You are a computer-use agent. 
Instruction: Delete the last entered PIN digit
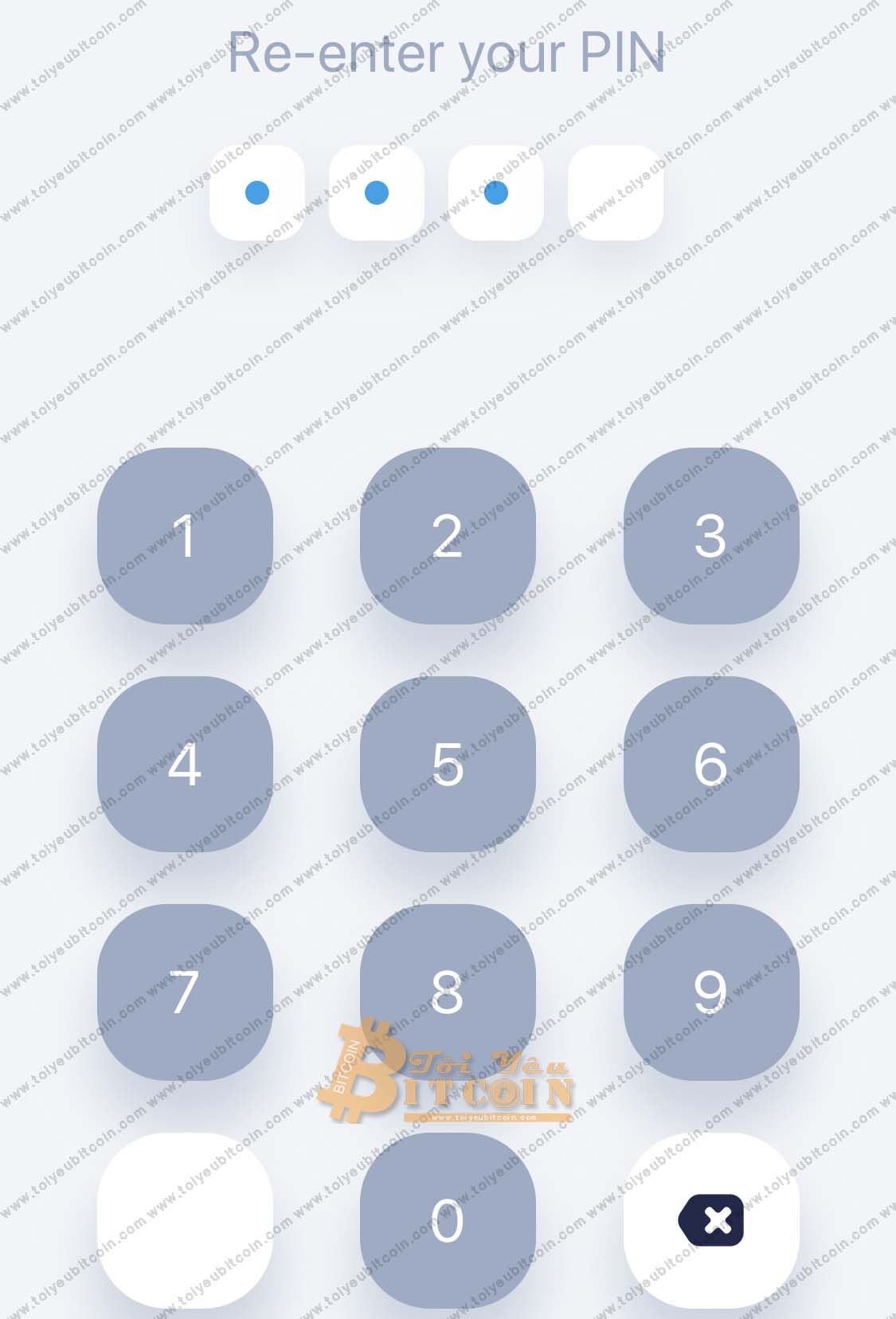pos(710,1220)
